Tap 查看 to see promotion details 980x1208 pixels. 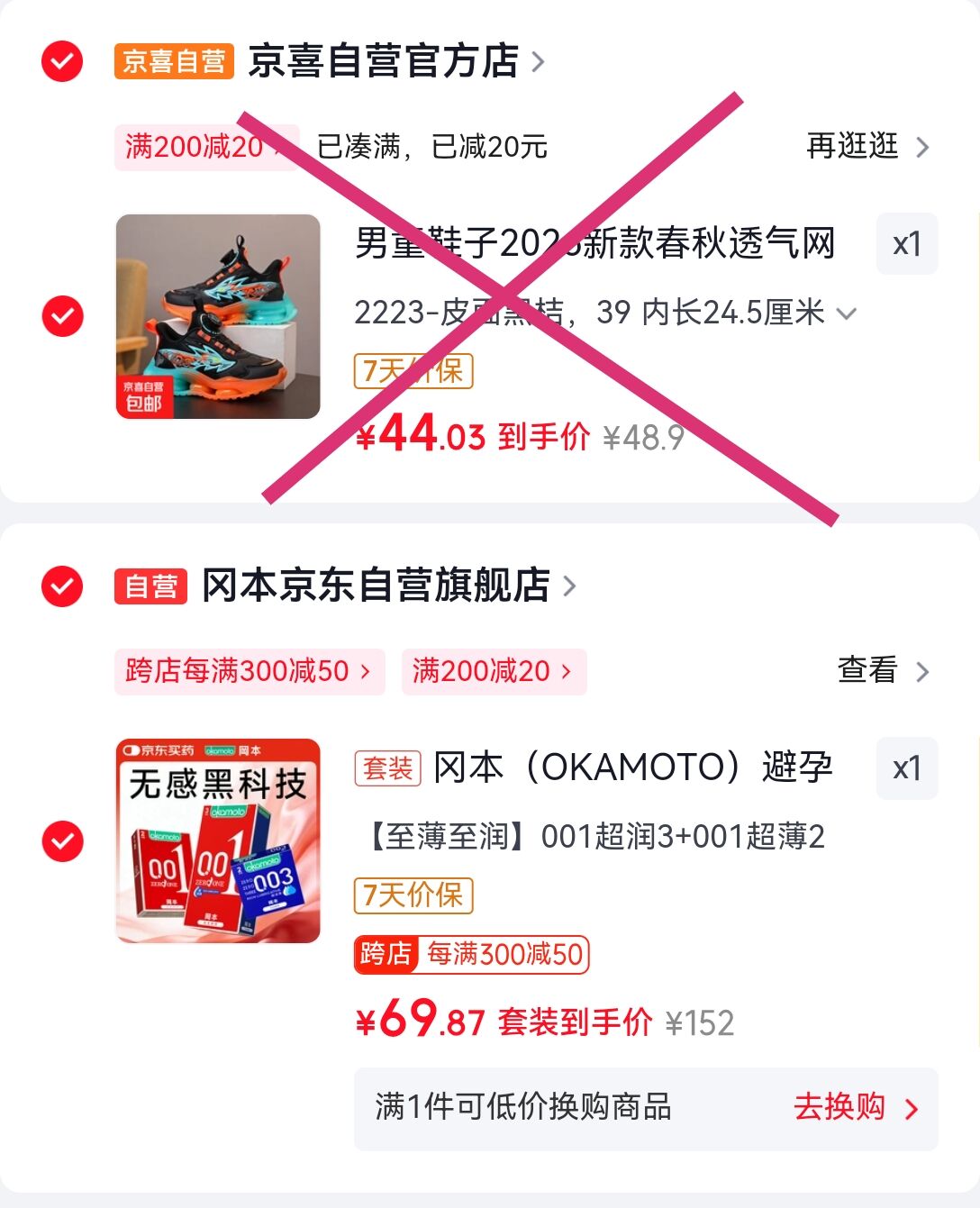(x=882, y=670)
